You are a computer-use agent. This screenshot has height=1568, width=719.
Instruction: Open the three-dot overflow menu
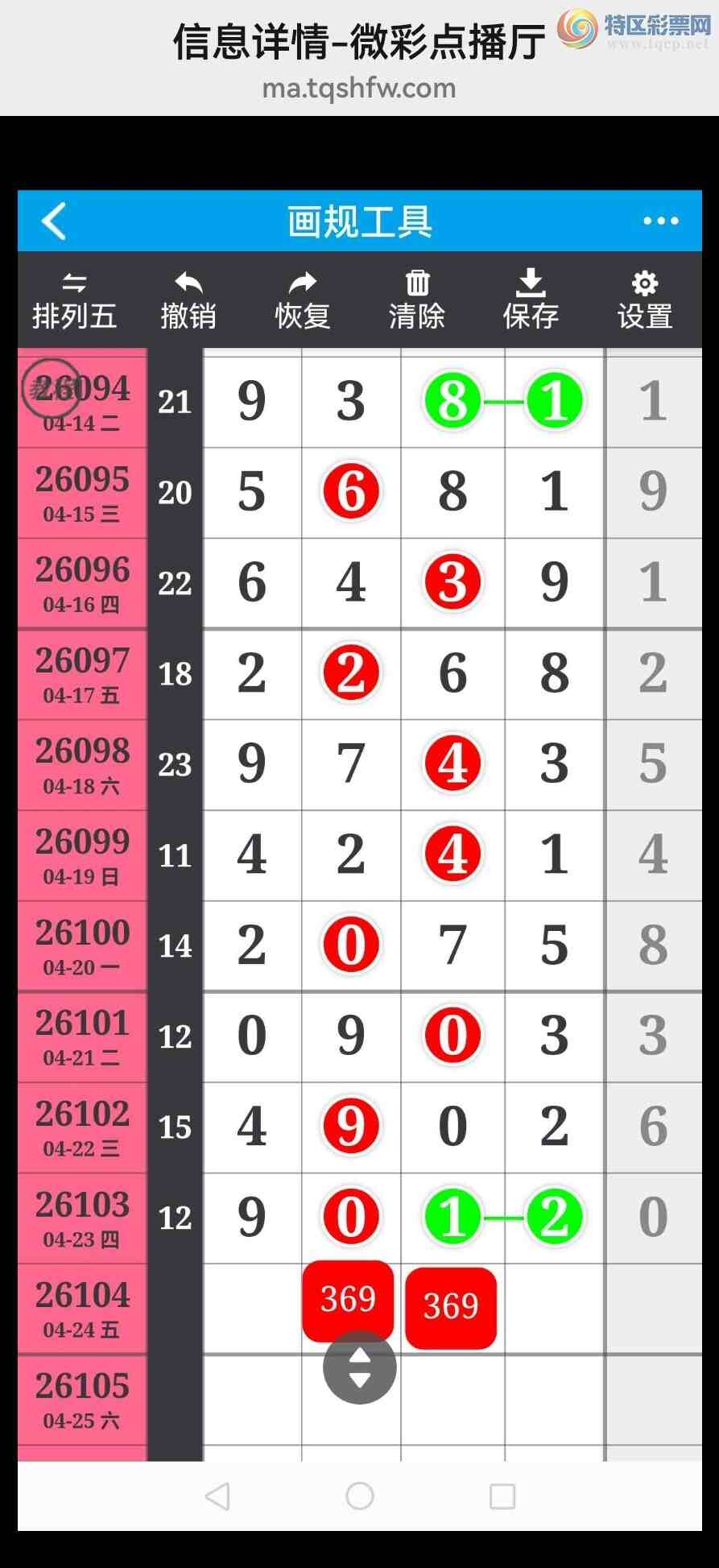tap(660, 221)
